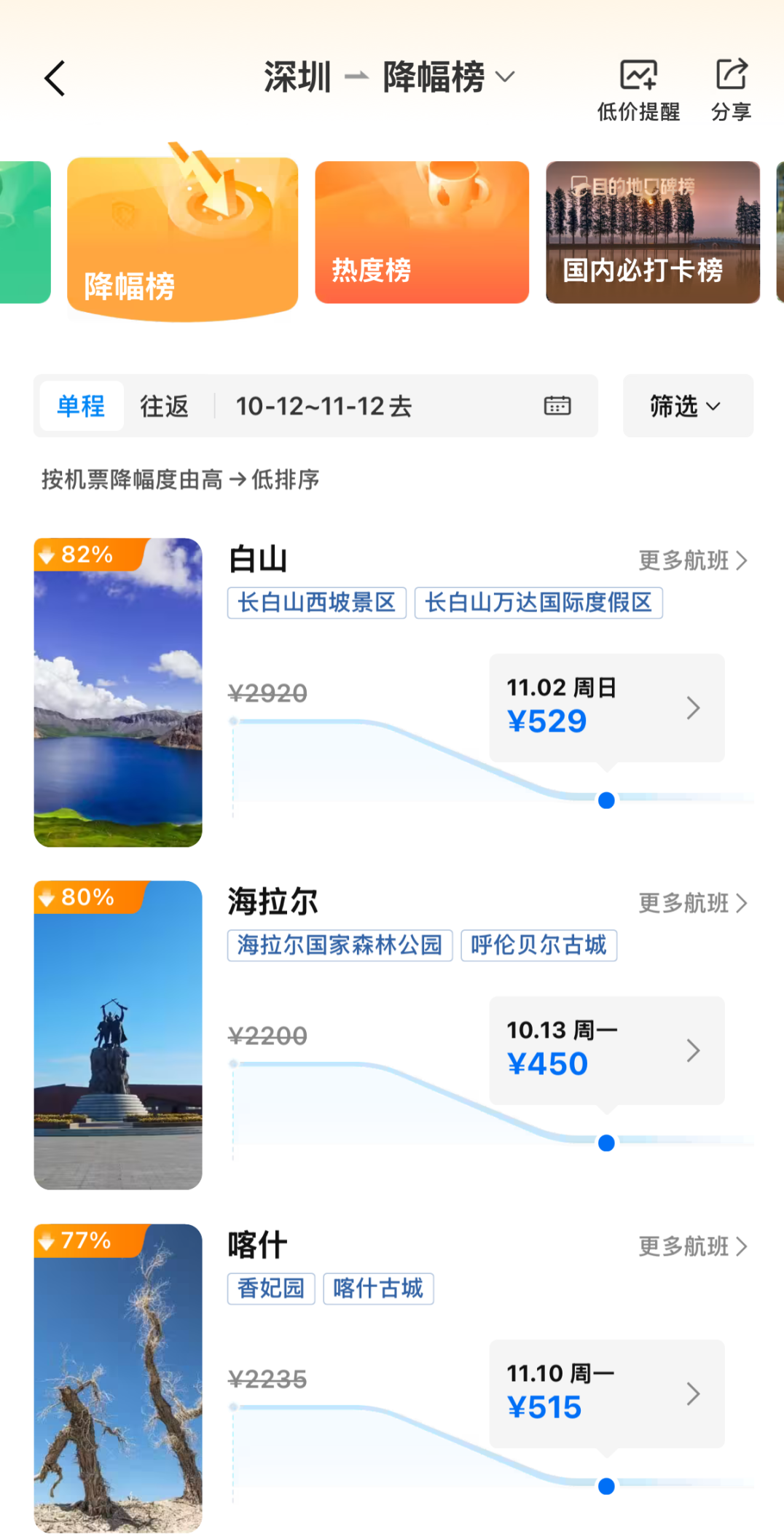
Task: View 更多航班 for 白山
Action: [x=692, y=560]
